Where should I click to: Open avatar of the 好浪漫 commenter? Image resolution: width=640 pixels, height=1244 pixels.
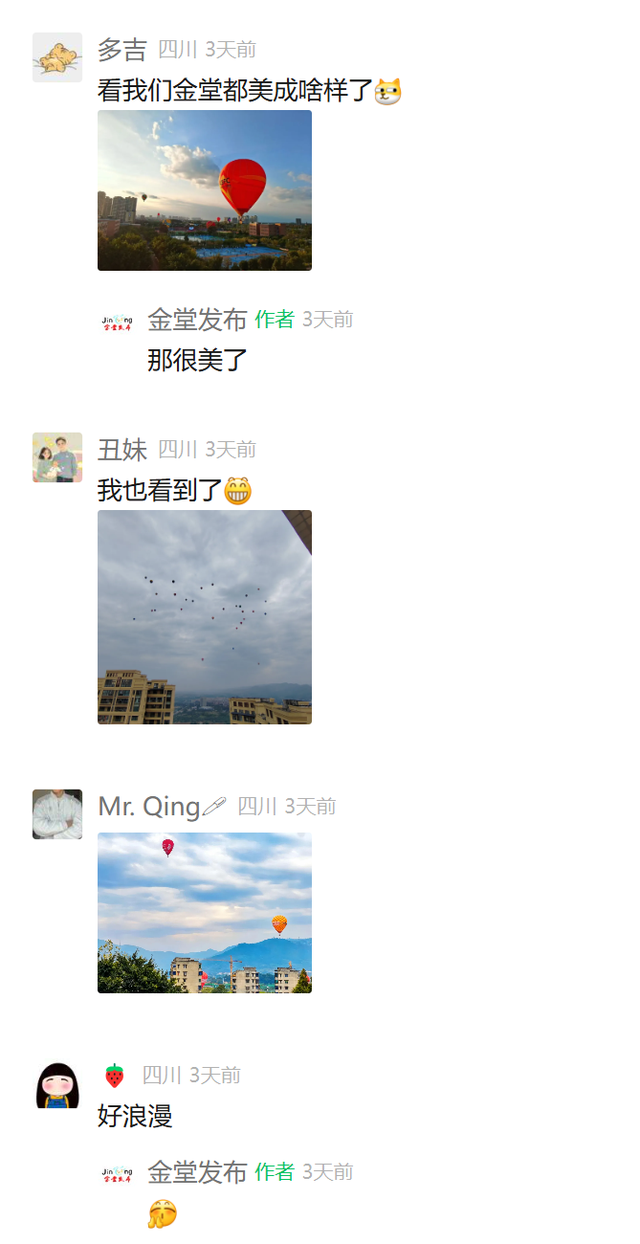pos(57,1085)
